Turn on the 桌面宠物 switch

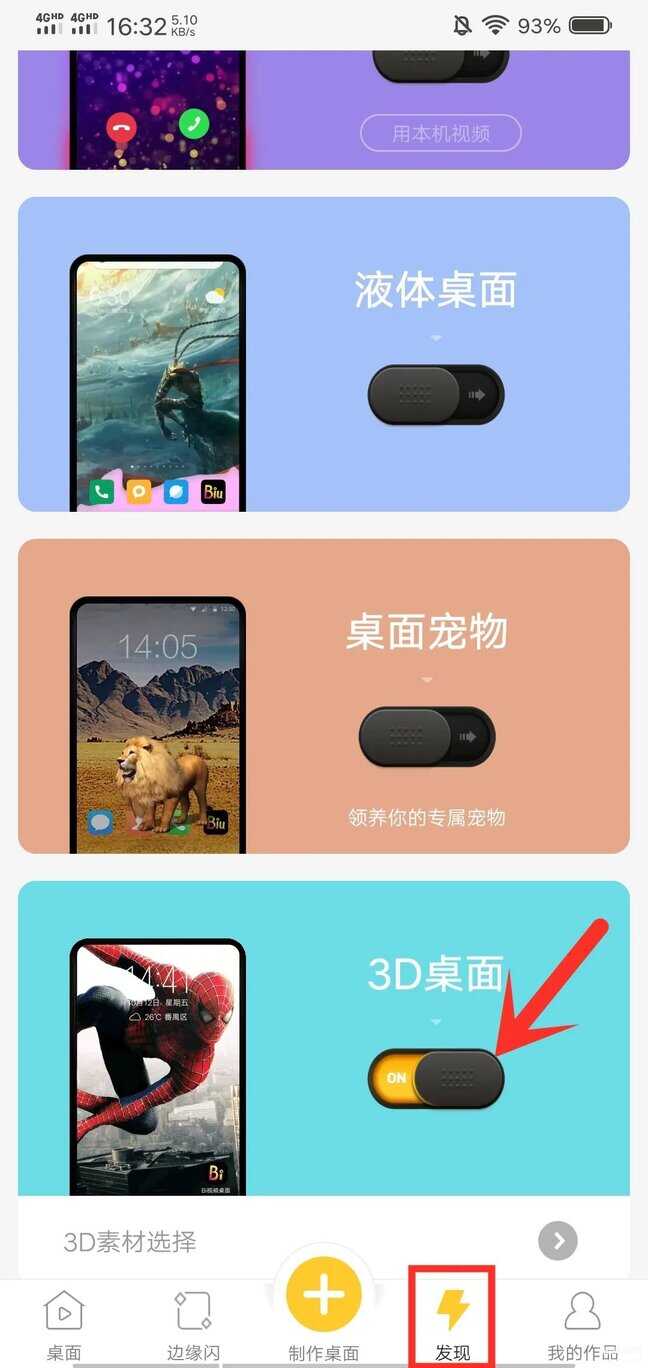pyautogui.click(x=427, y=737)
